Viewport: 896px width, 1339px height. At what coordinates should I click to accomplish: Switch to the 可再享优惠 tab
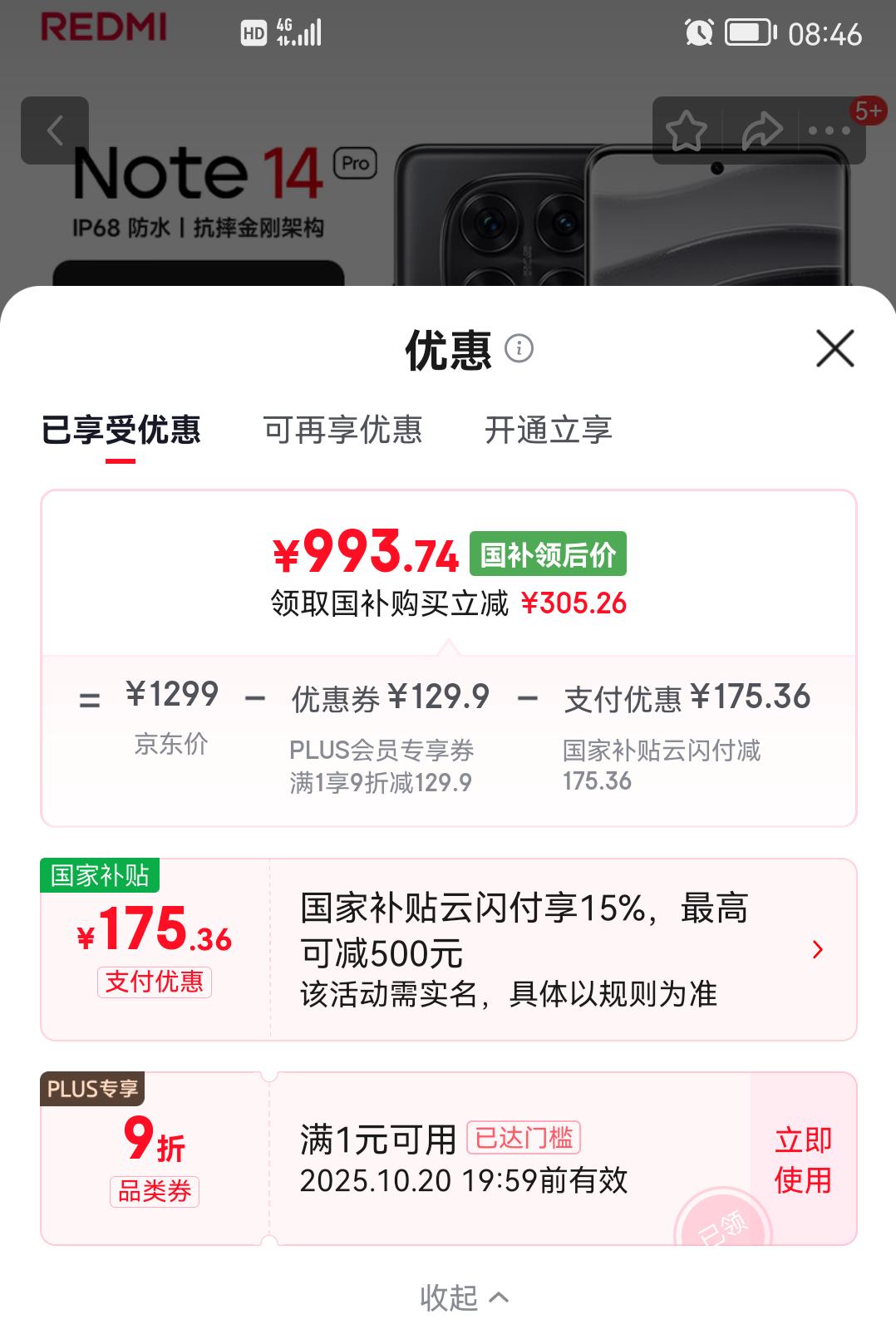pos(342,431)
